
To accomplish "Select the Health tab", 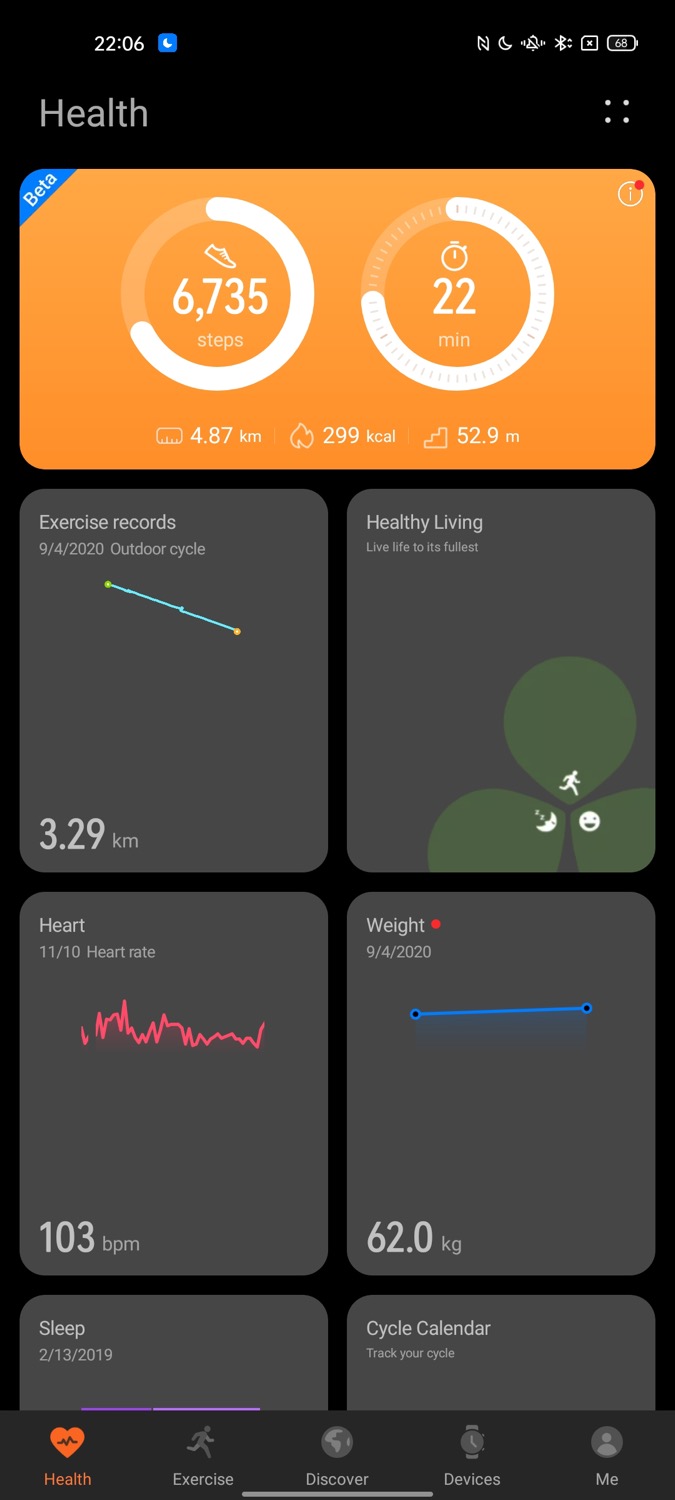I will (x=68, y=1456).
